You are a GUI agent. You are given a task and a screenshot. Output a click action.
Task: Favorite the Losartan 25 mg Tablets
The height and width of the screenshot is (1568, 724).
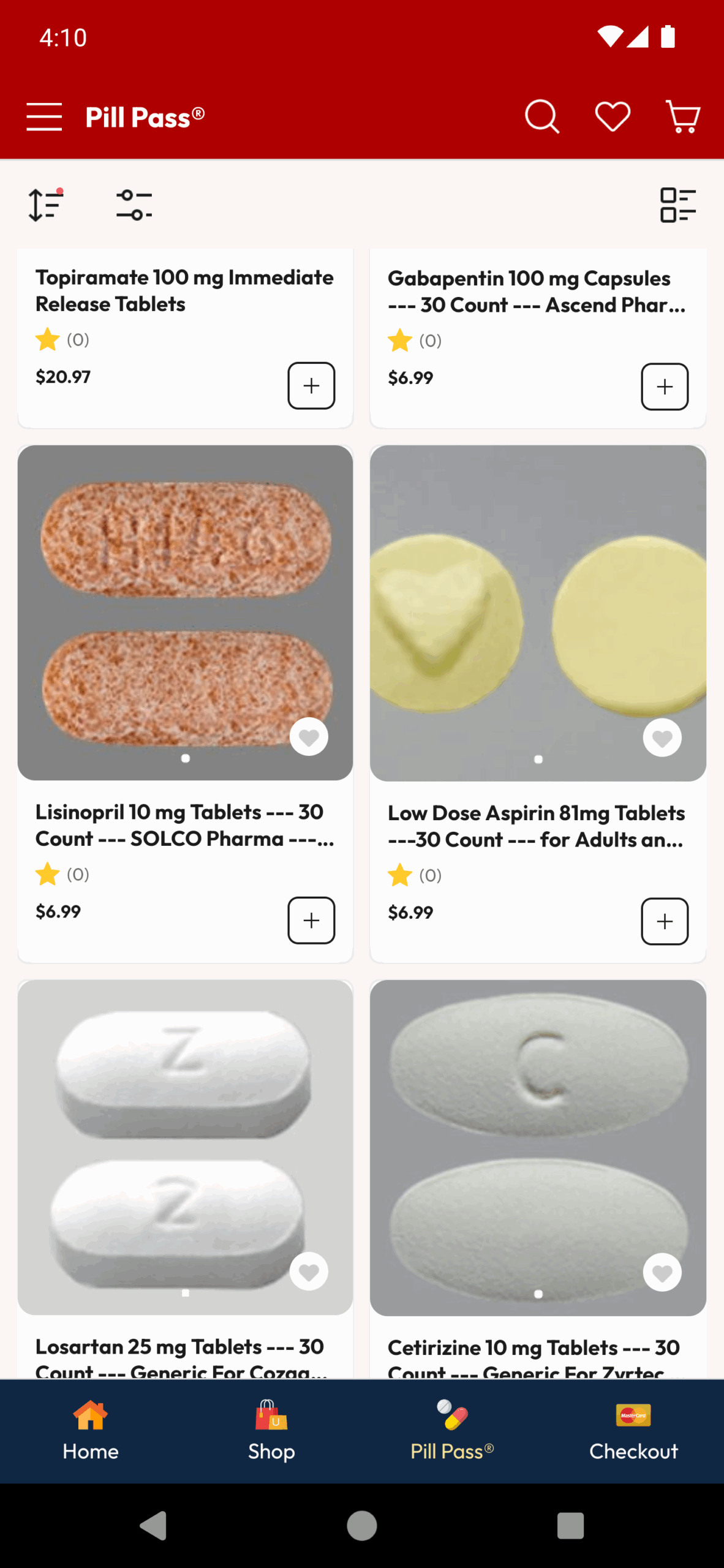coord(309,1272)
